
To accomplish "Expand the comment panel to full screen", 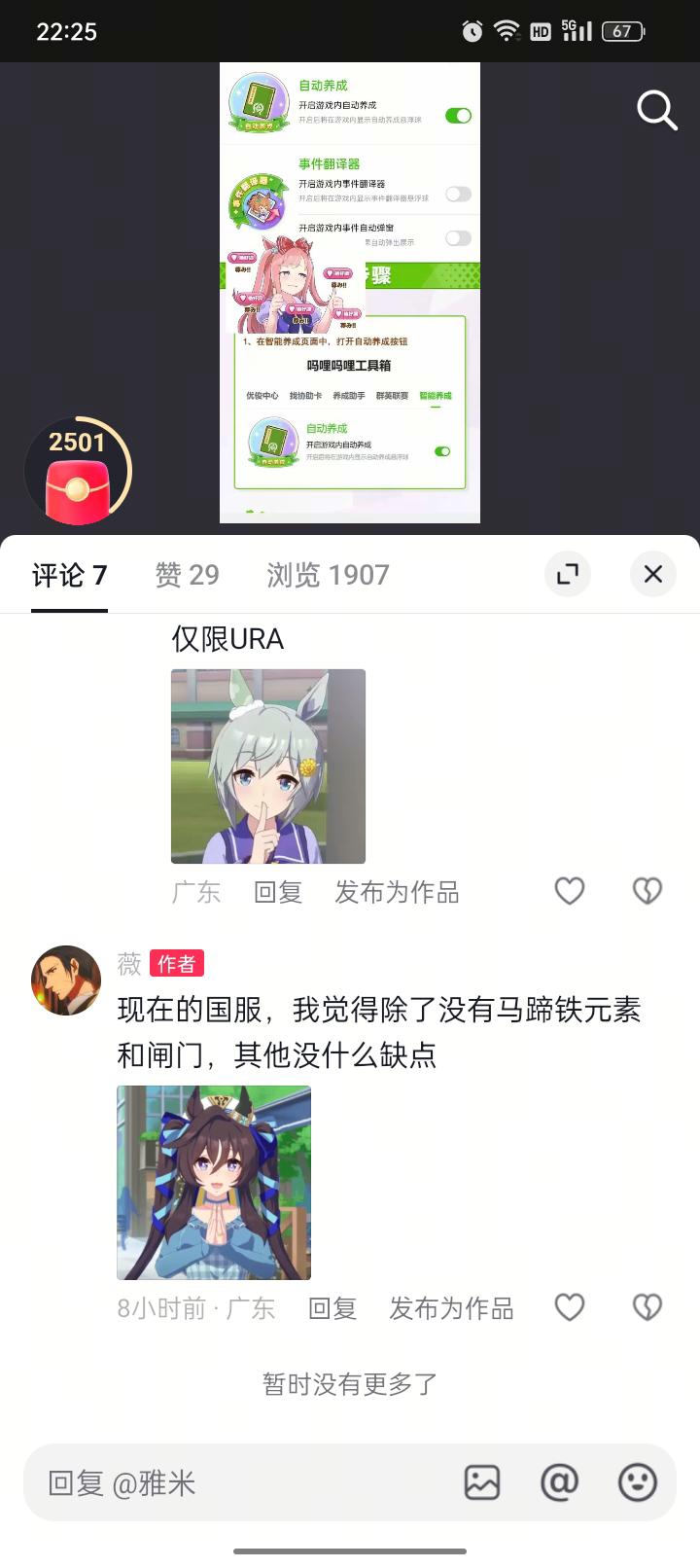I will click(568, 574).
